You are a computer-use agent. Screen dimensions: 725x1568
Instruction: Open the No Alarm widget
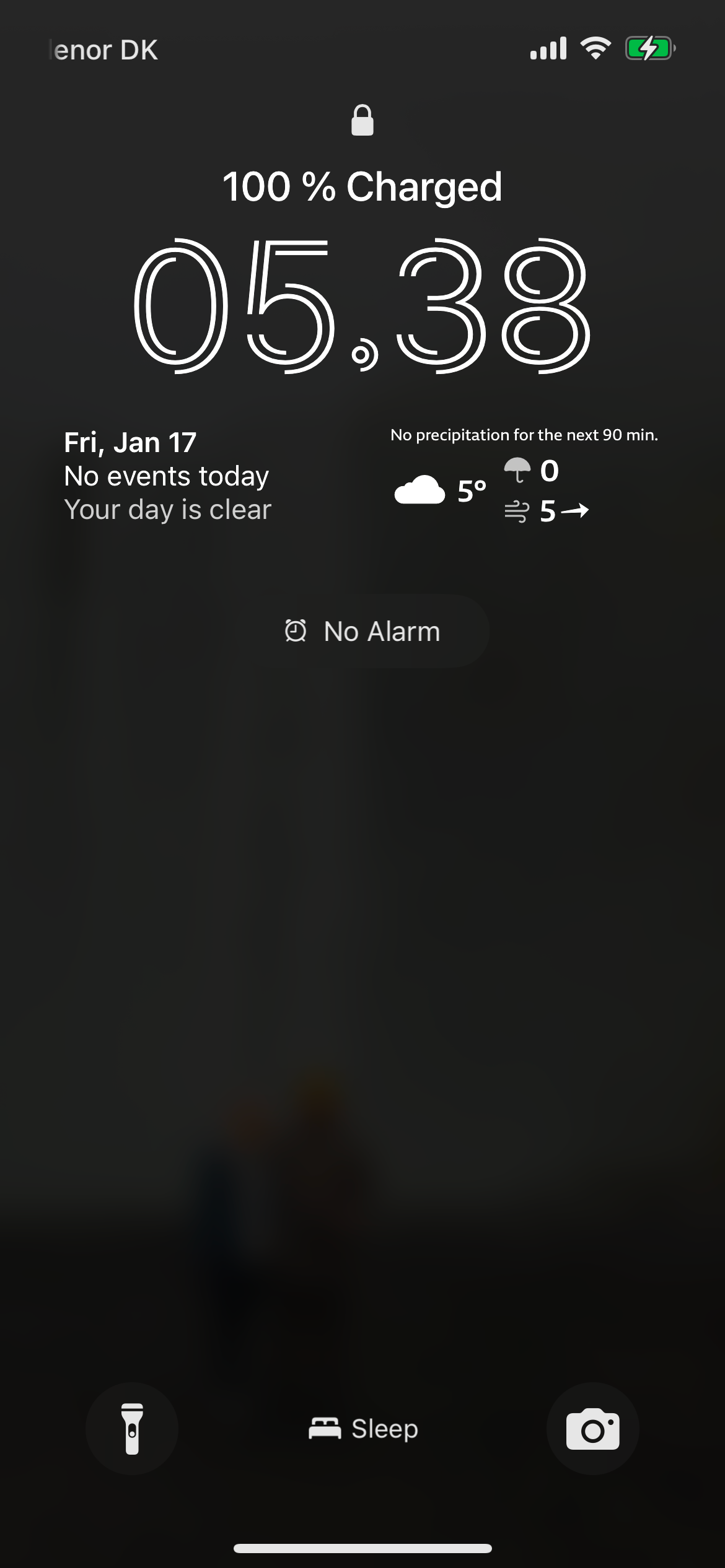[362, 631]
